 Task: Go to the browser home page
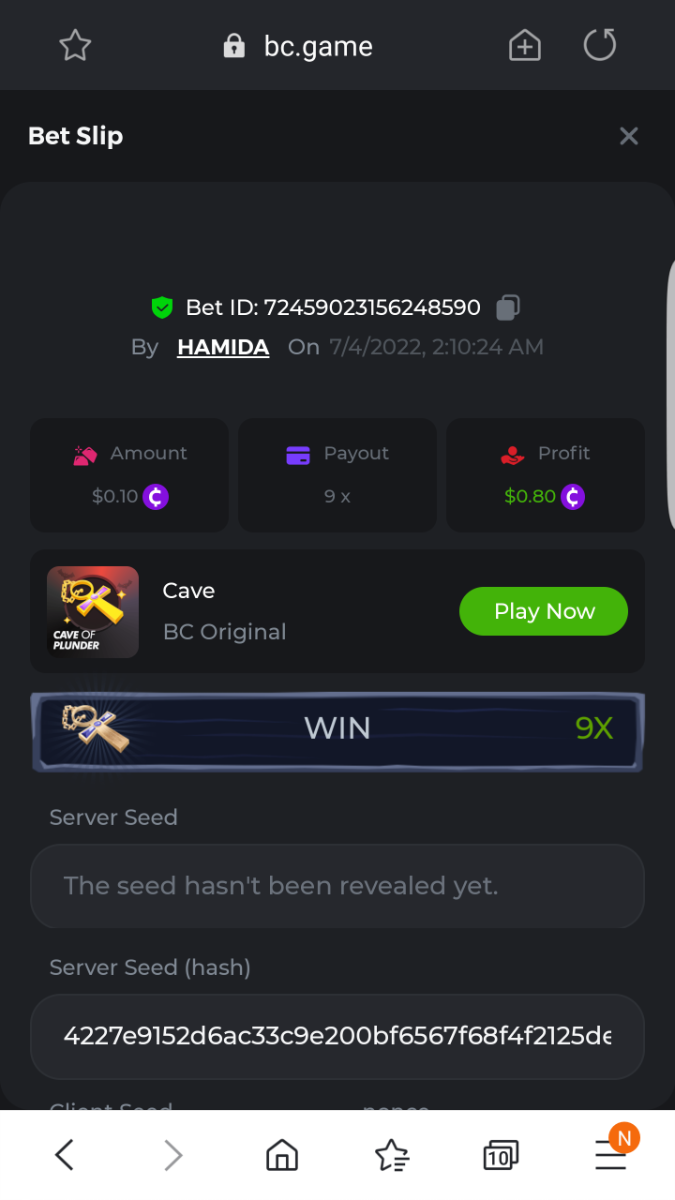(x=282, y=1156)
